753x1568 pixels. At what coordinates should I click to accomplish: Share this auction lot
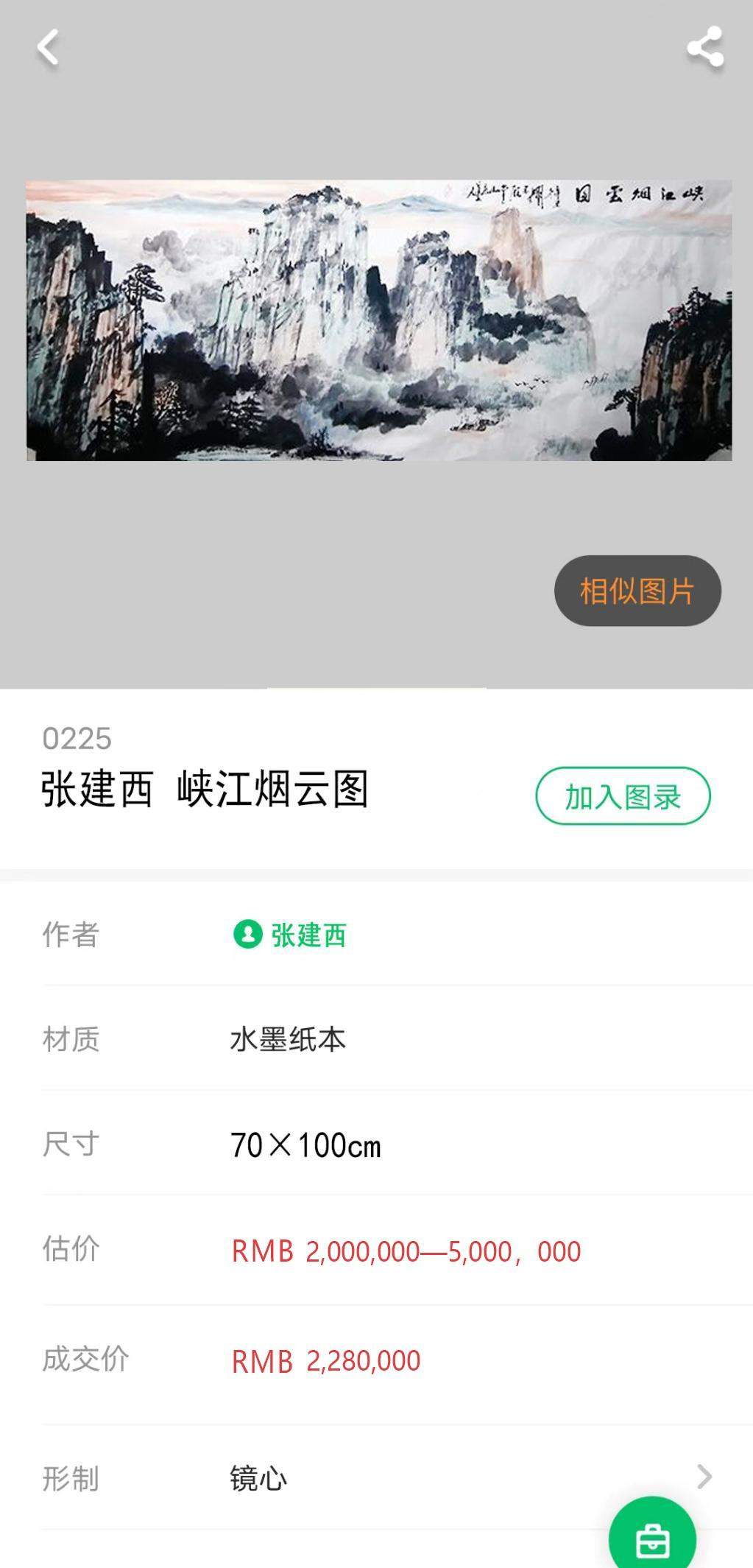(x=705, y=48)
